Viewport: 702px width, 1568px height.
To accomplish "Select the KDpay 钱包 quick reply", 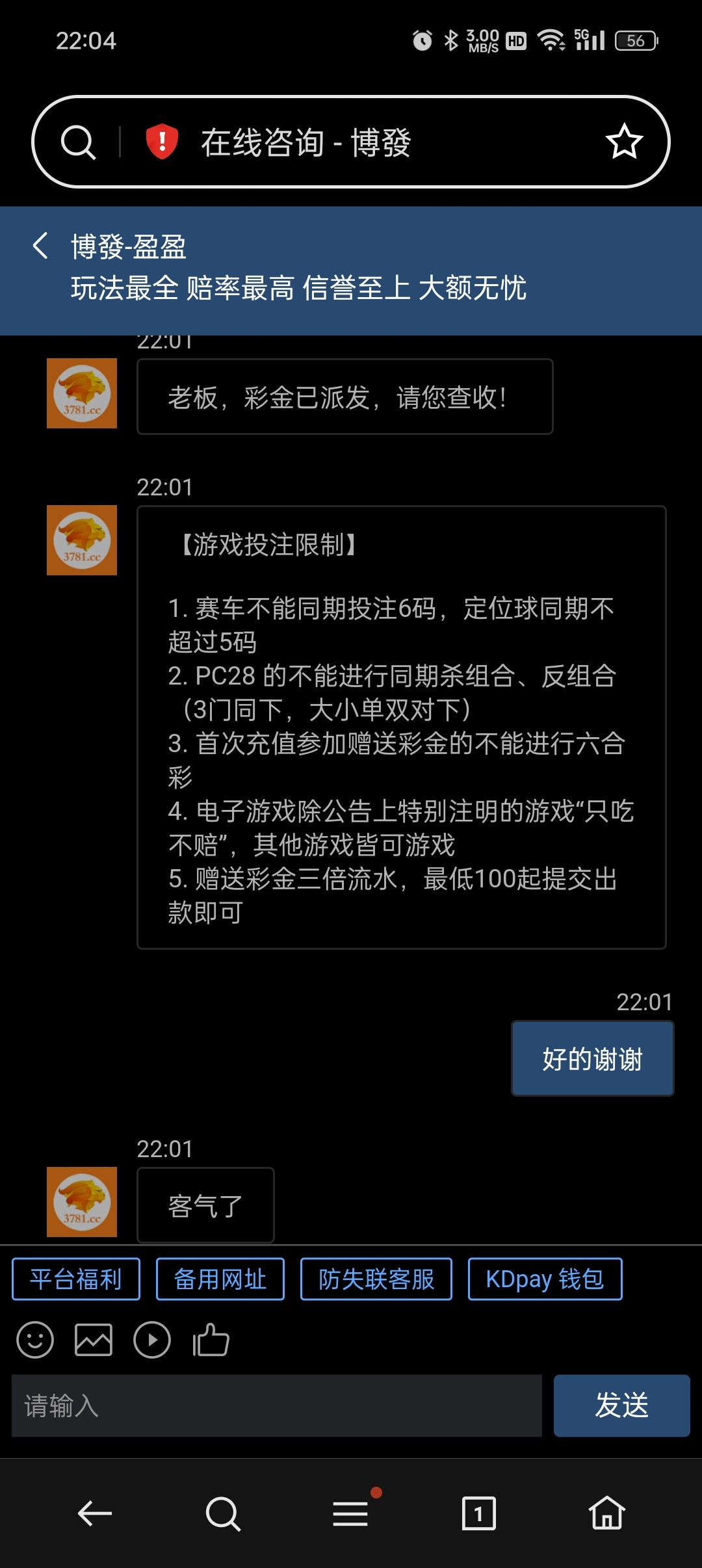I will (545, 1279).
